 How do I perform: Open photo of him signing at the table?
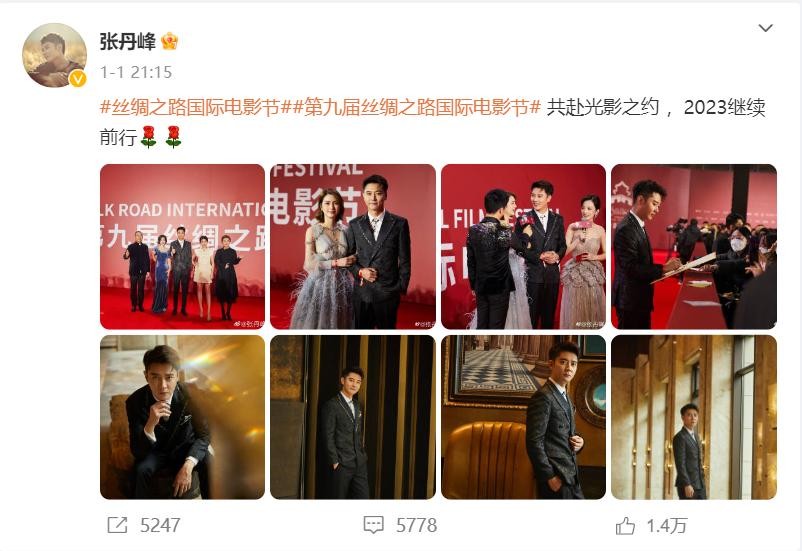[693, 246]
